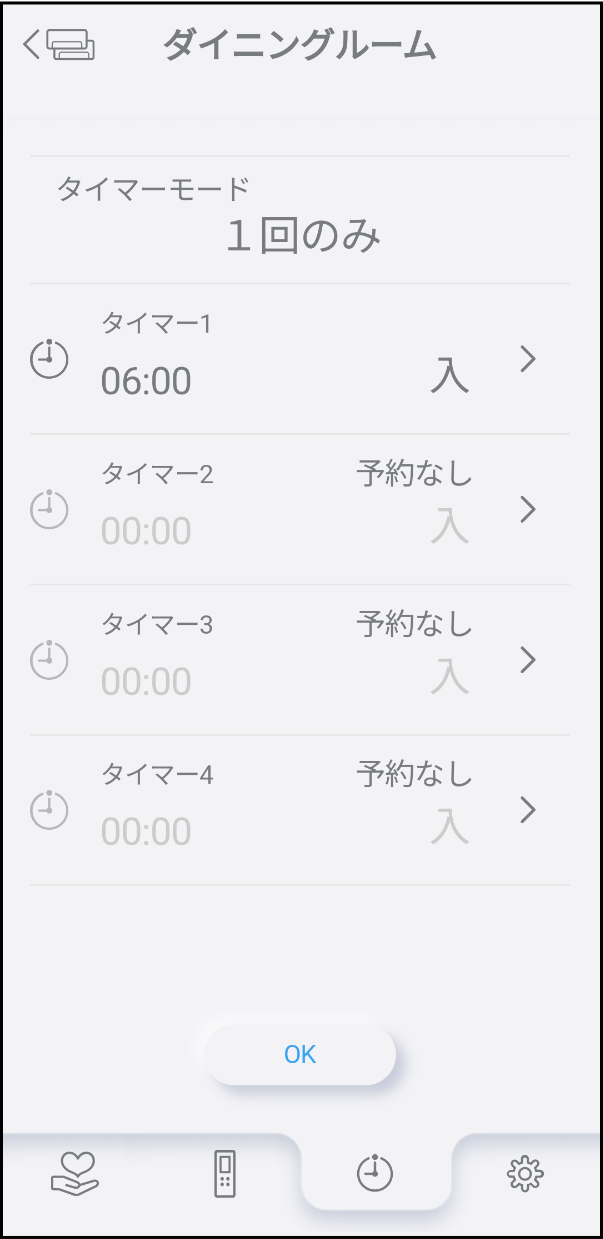This screenshot has width=603, height=1239.
Task: Switch to the heart-in-hand care tab
Action: point(75,1173)
